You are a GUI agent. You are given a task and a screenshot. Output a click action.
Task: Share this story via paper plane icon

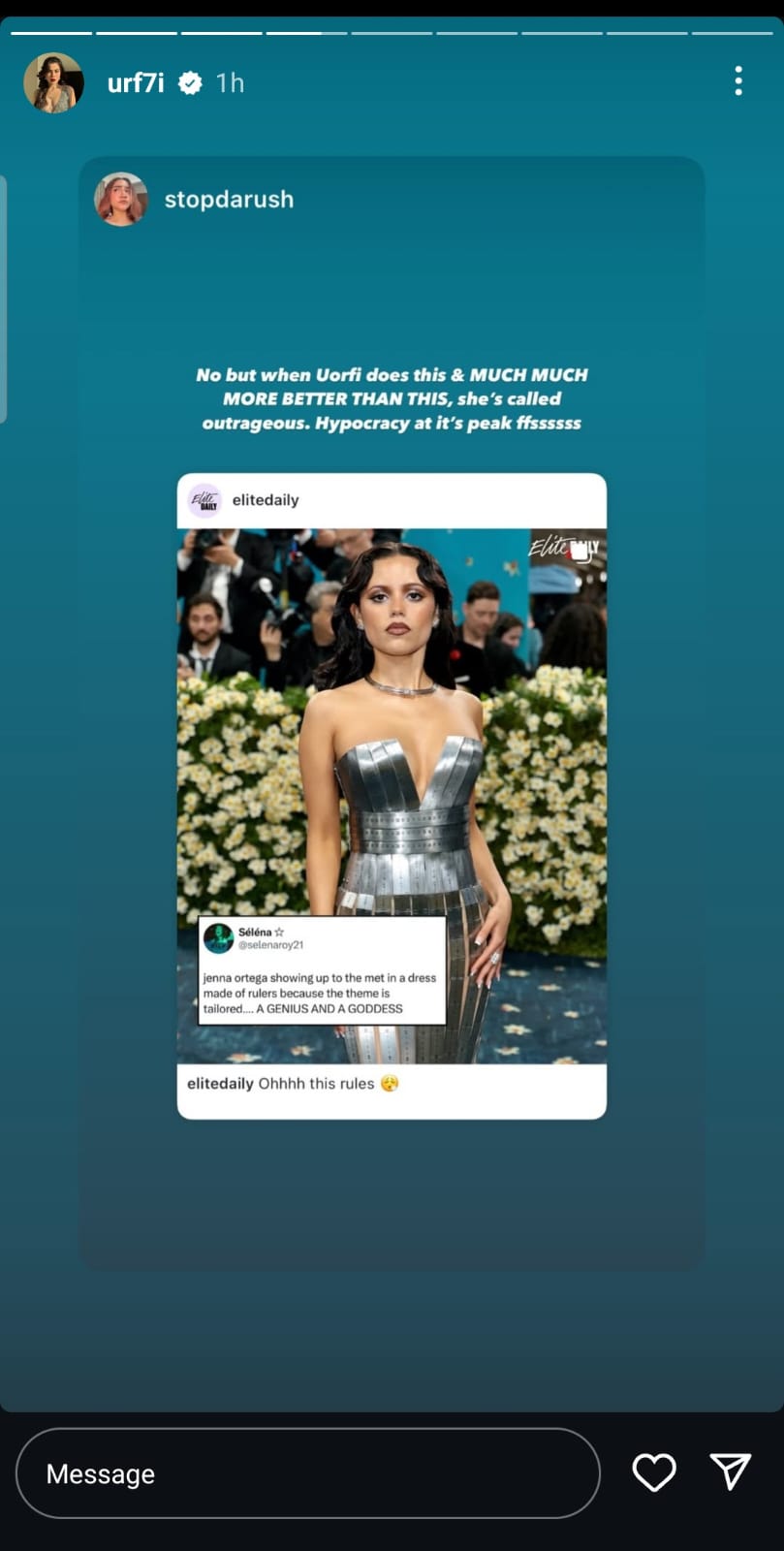(730, 1472)
